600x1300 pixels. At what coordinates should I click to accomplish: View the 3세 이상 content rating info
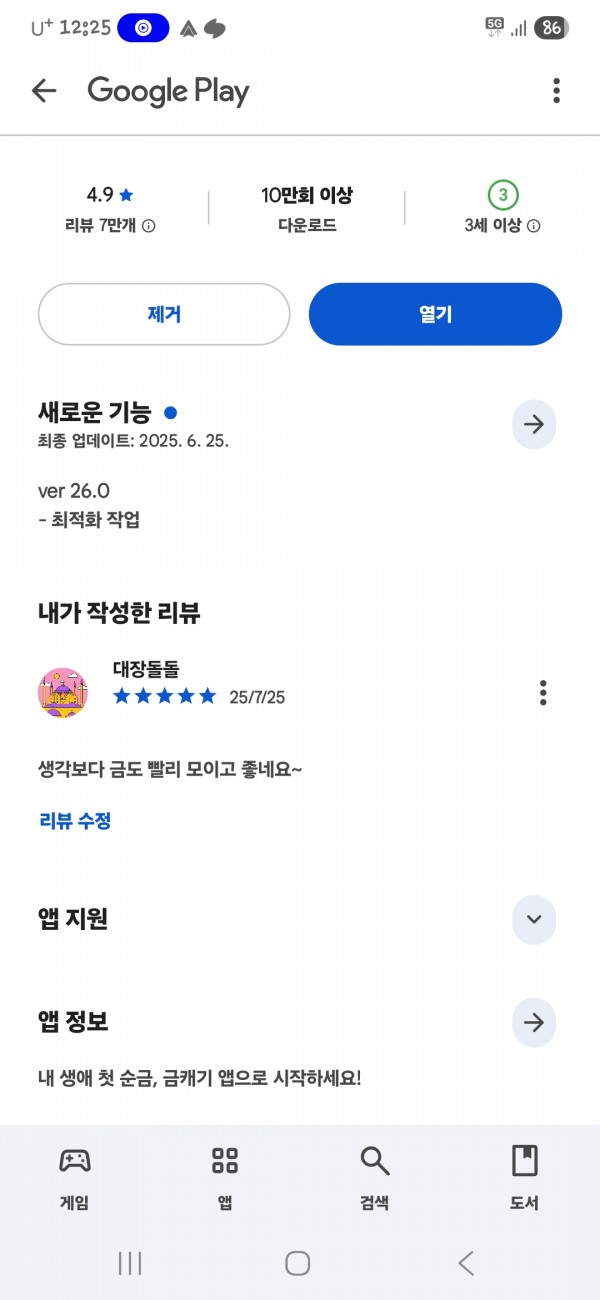coord(534,226)
